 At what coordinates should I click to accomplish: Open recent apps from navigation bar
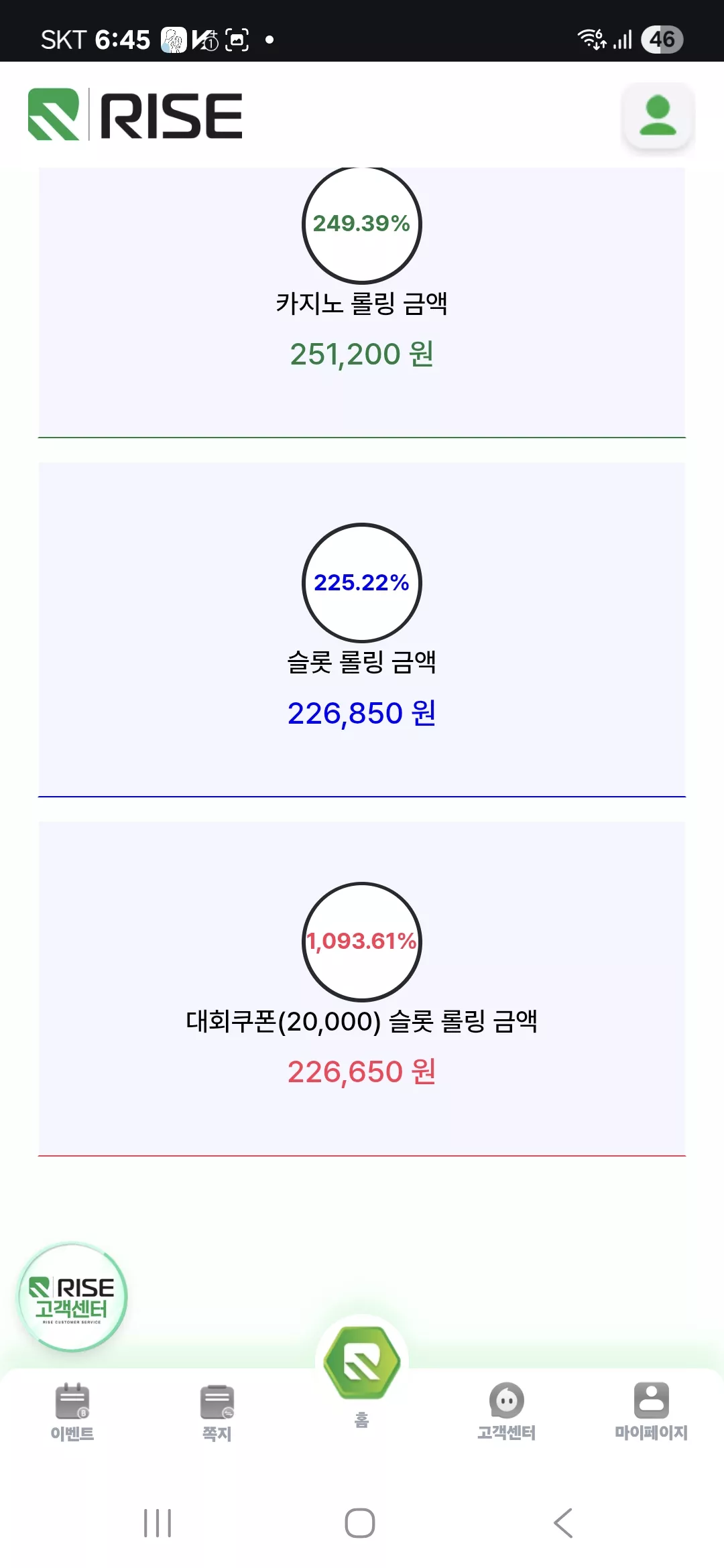coord(158,1523)
